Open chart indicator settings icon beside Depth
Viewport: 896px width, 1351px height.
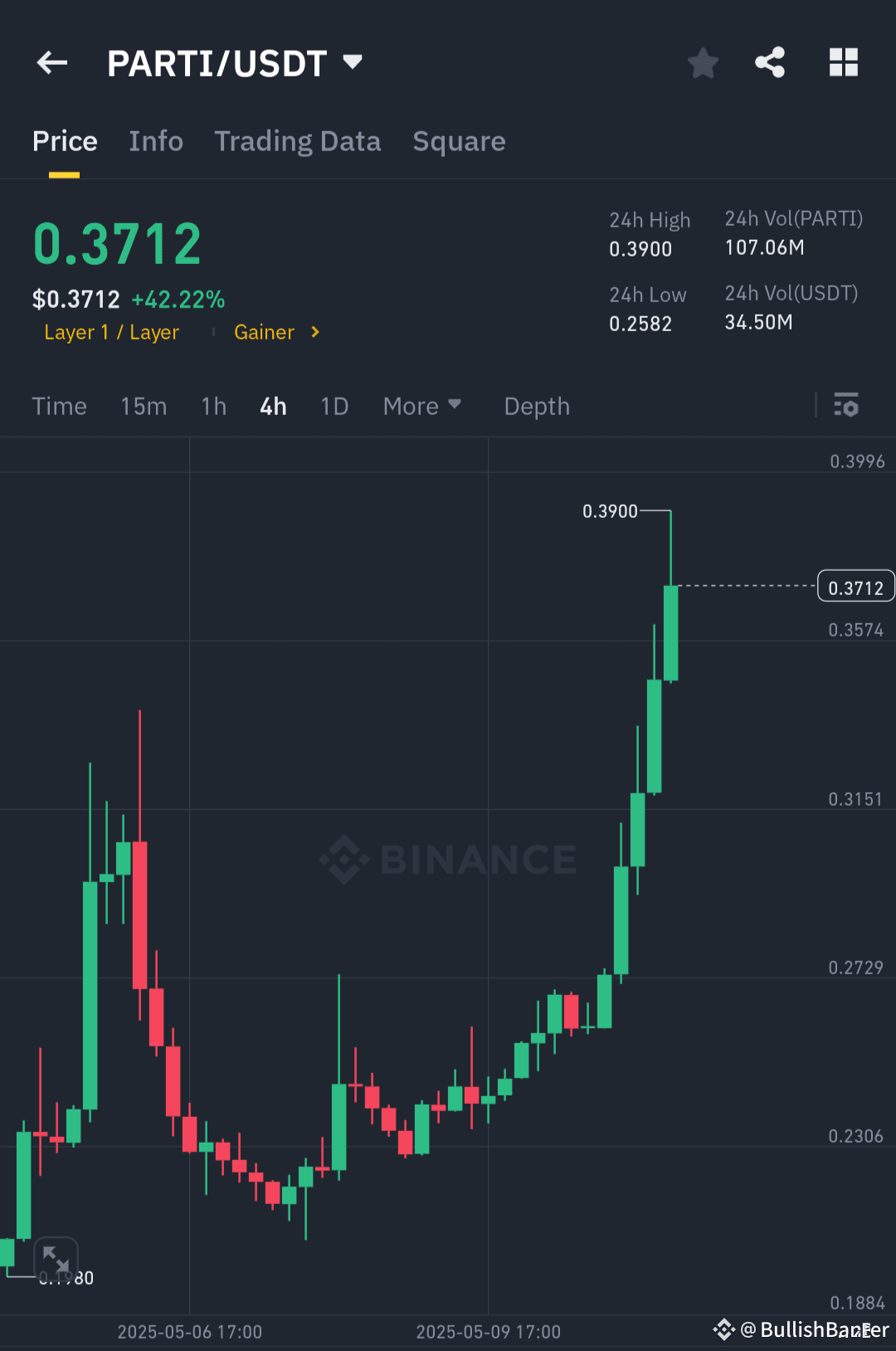[846, 406]
